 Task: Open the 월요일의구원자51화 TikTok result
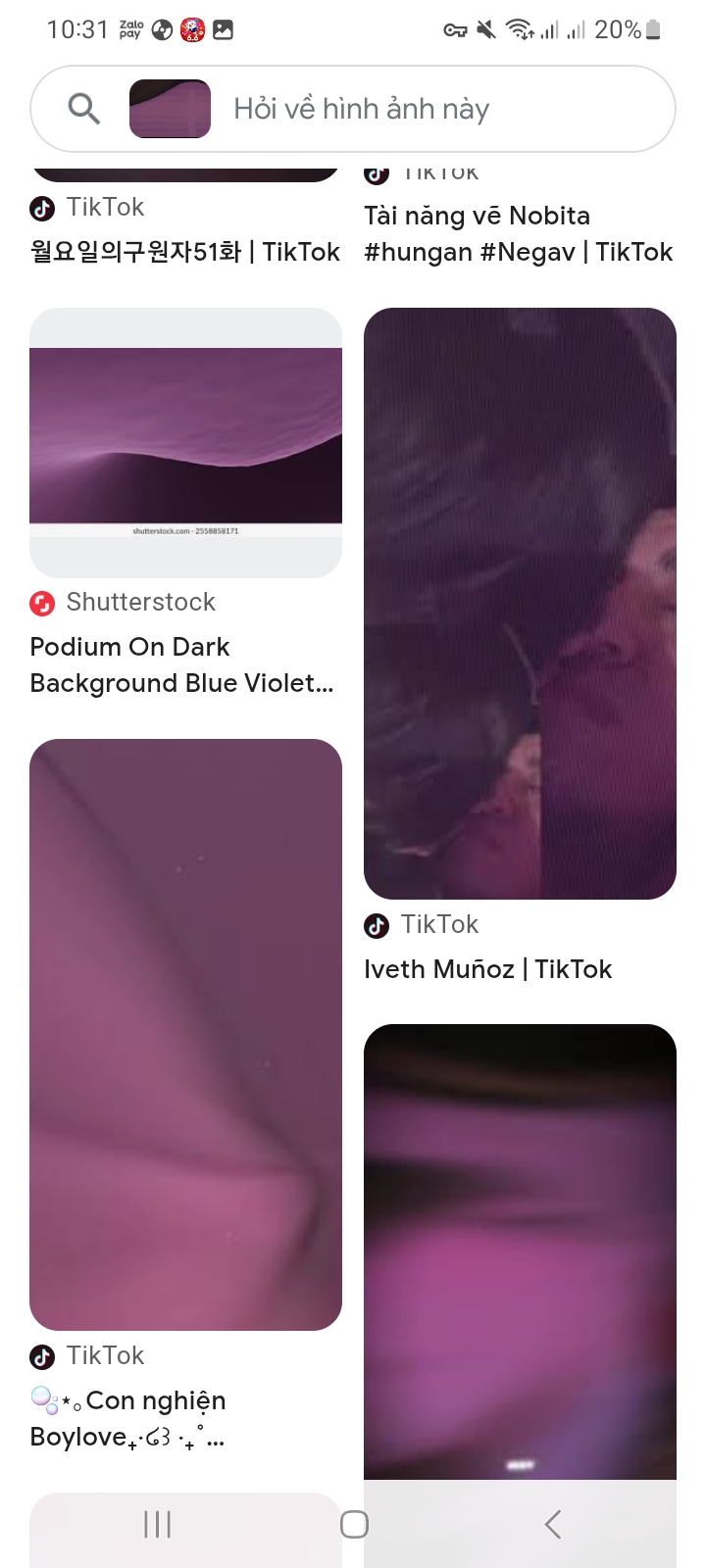pos(185,251)
